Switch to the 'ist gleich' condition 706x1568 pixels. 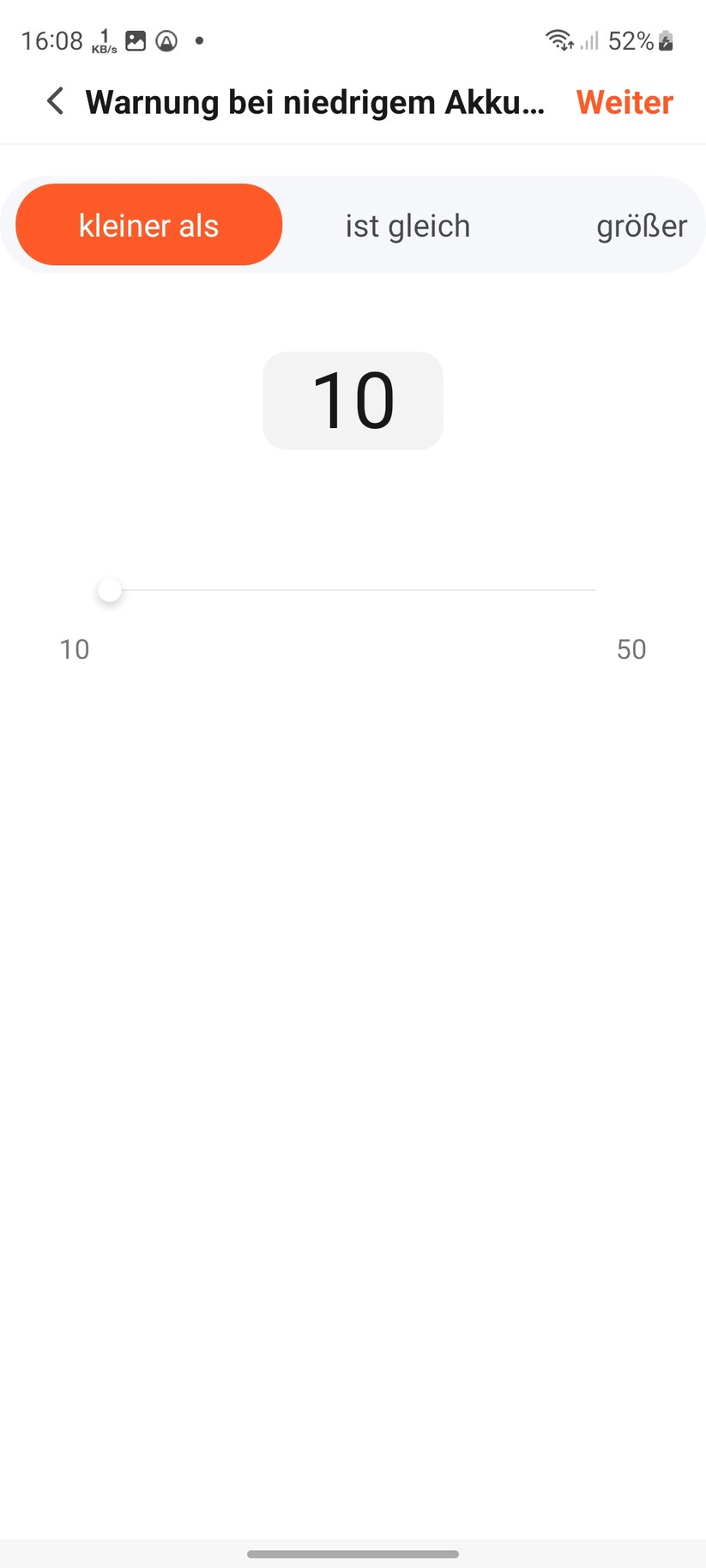[x=407, y=226]
